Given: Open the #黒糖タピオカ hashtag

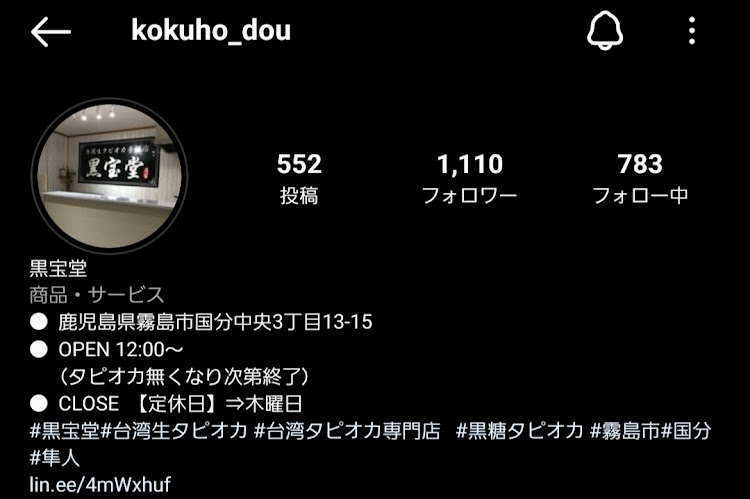Looking at the screenshot, I should coord(519,431).
